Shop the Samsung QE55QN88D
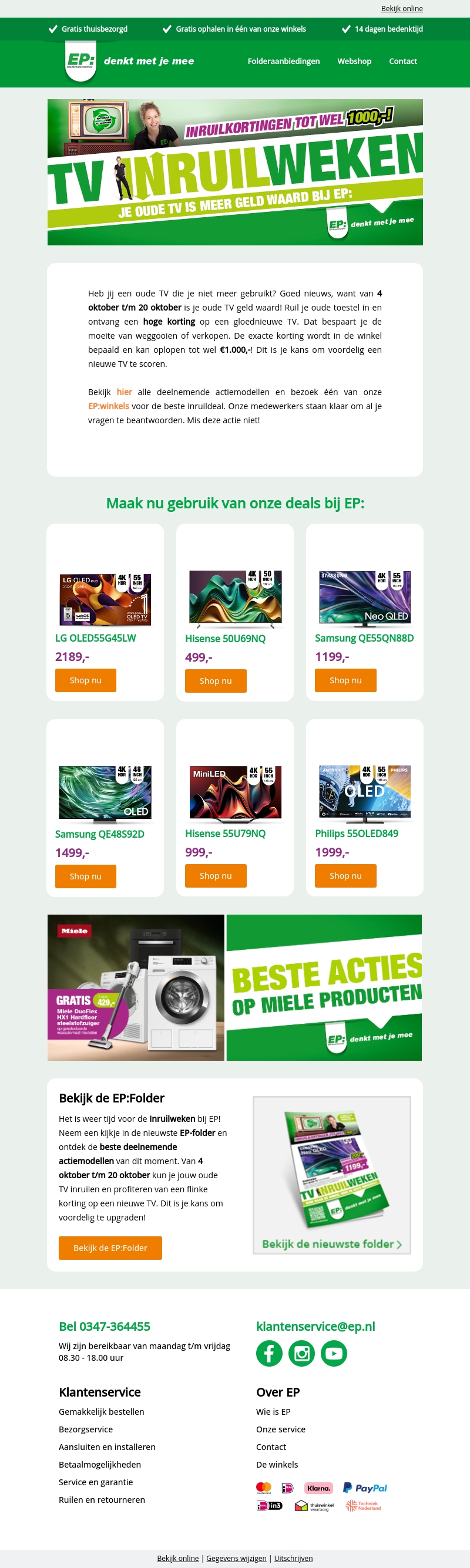The image size is (470, 1568). pyautogui.click(x=345, y=680)
